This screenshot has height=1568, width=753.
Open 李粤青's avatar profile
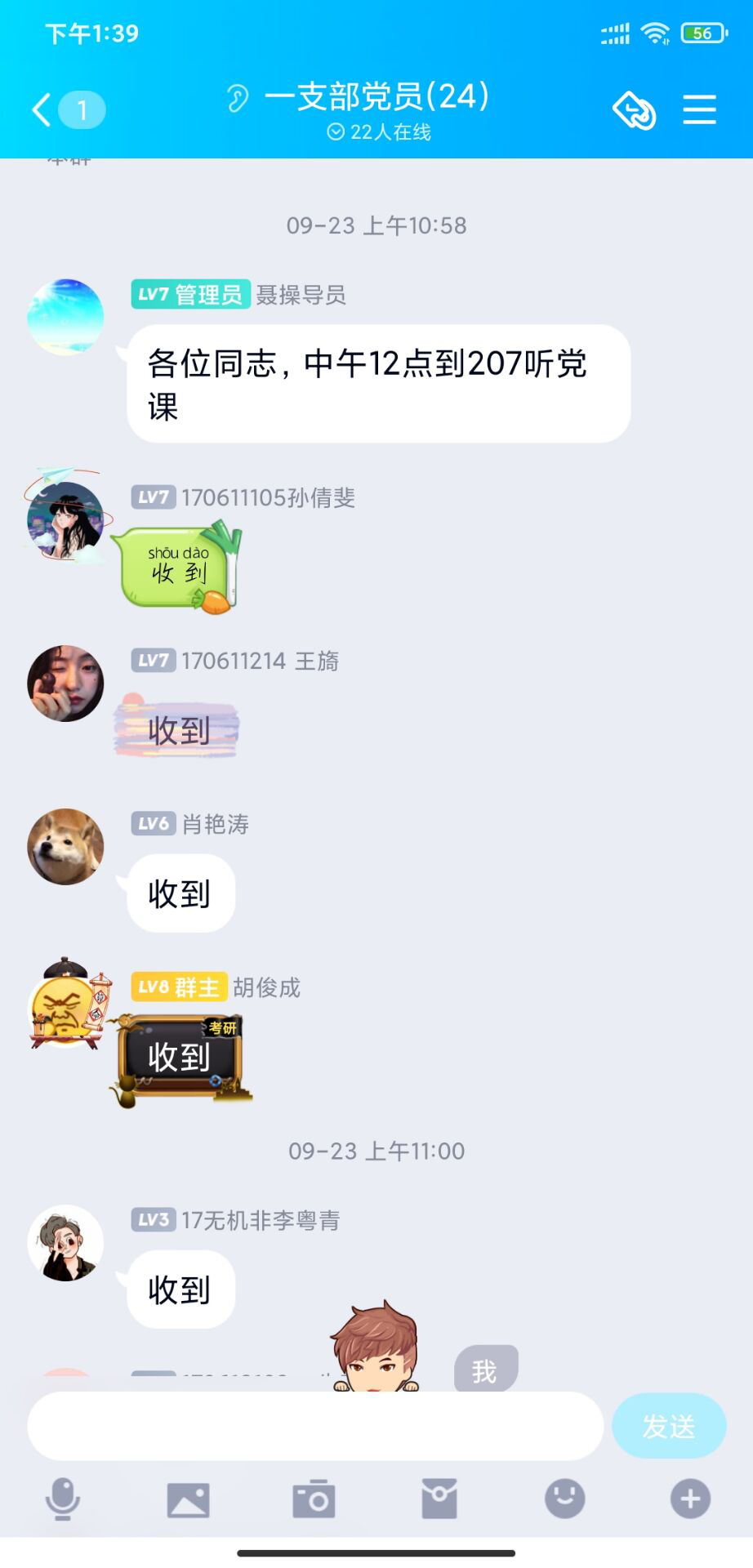[x=65, y=1243]
